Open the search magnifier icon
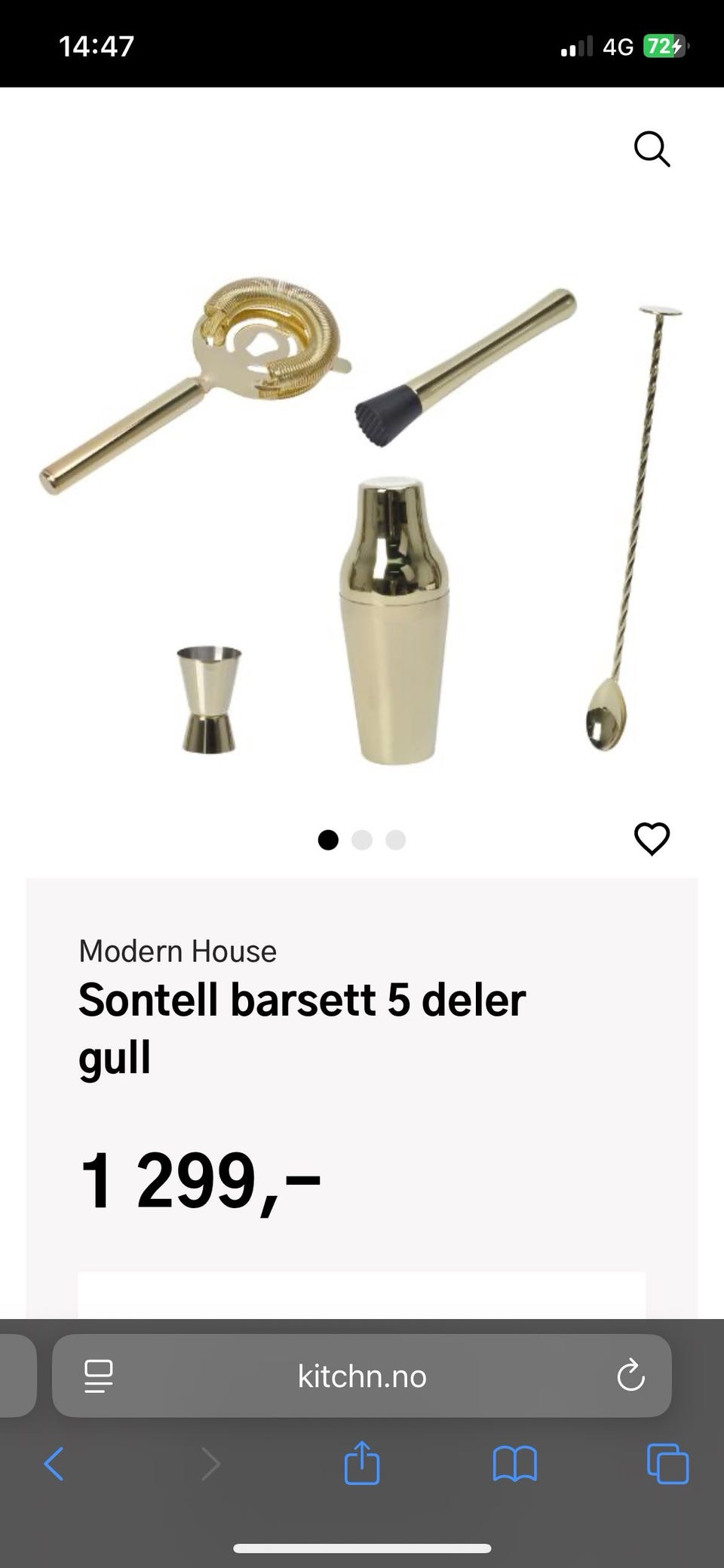The width and height of the screenshot is (724, 1568). 652,149
